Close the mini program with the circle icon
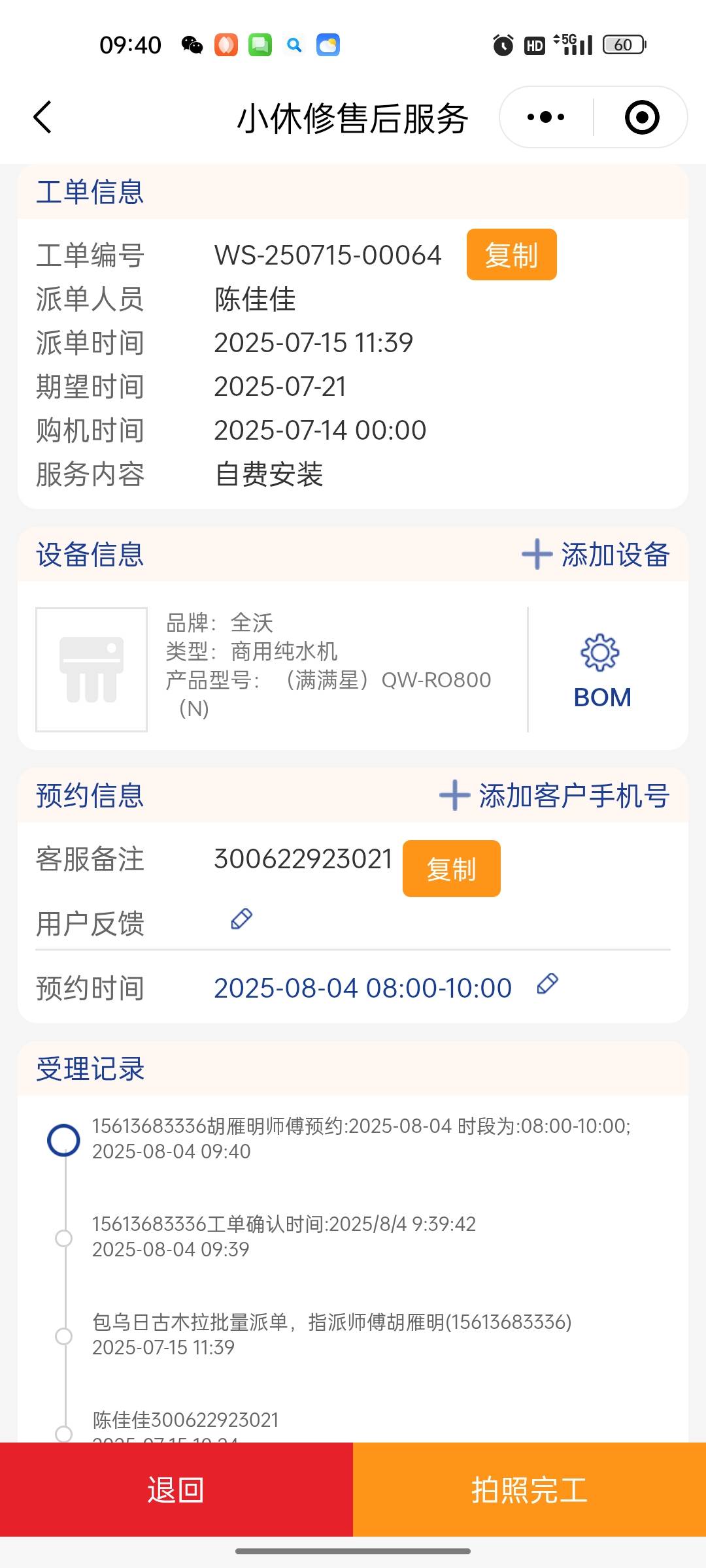The image size is (706, 1568). click(x=641, y=118)
